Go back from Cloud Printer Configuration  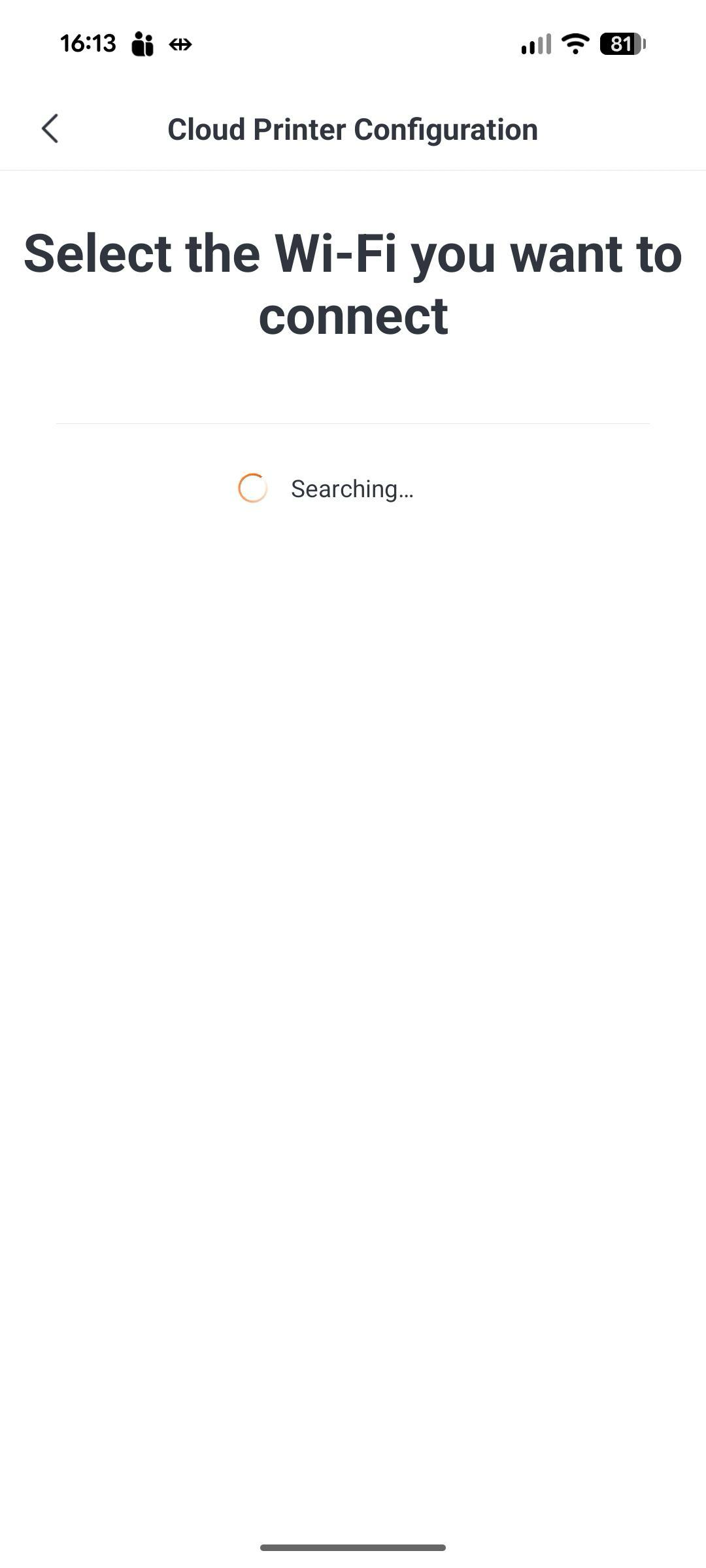(50, 128)
